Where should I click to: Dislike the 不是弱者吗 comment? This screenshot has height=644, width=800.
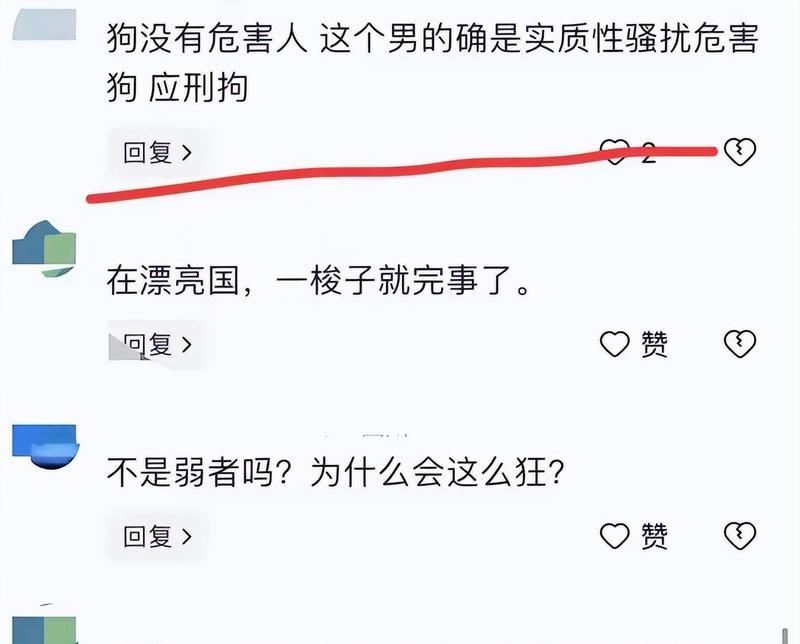739,536
